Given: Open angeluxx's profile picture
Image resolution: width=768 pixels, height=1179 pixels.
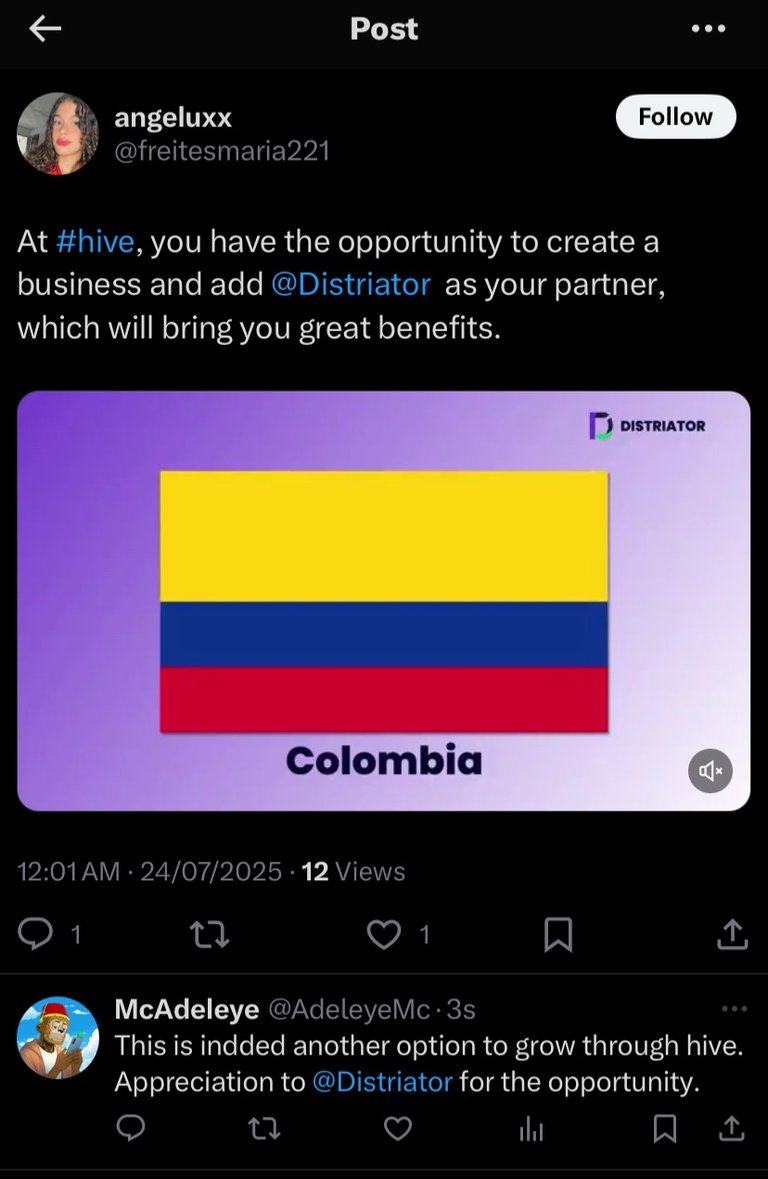Looking at the screenshot, I should pyautogui.click(x=58, y=134).
